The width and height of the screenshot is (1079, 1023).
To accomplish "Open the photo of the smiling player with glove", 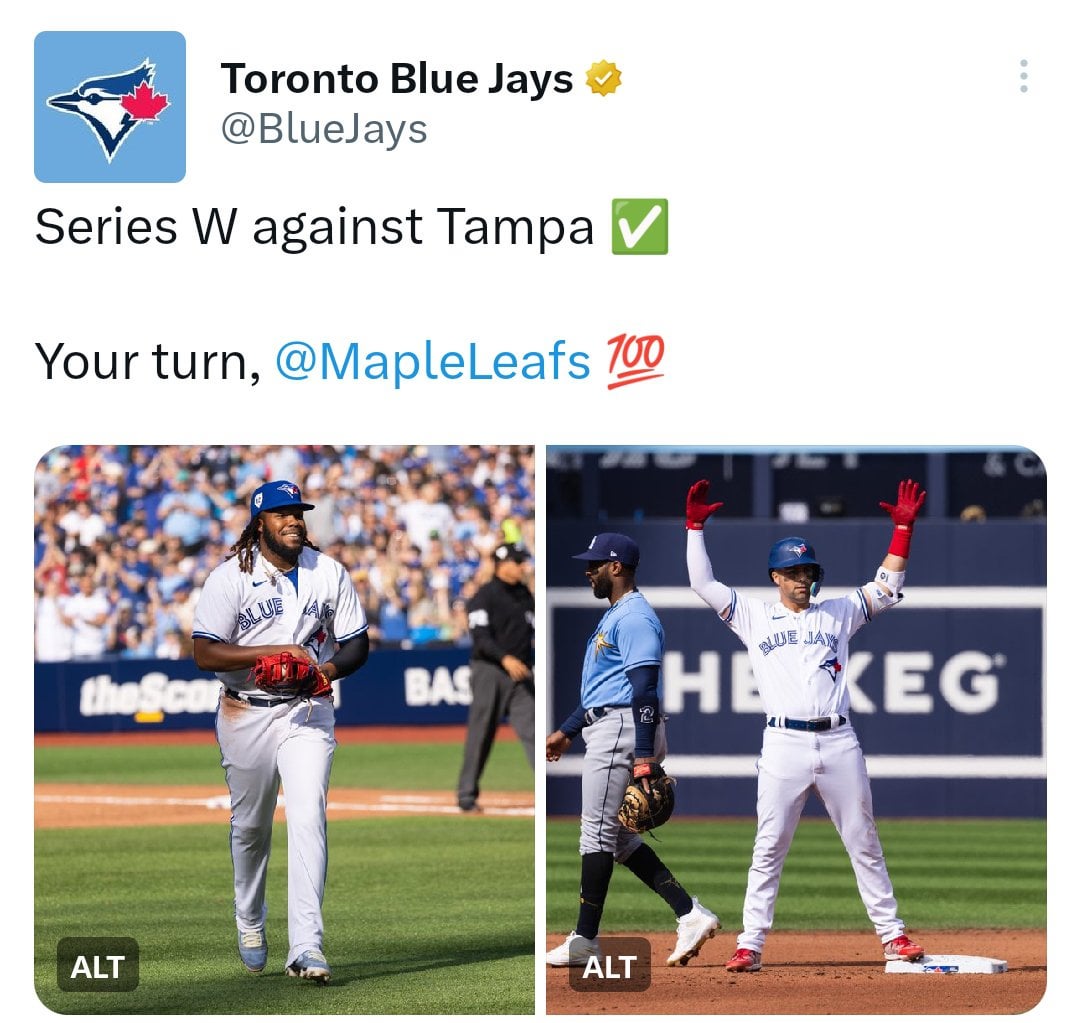I will (284, 700).
